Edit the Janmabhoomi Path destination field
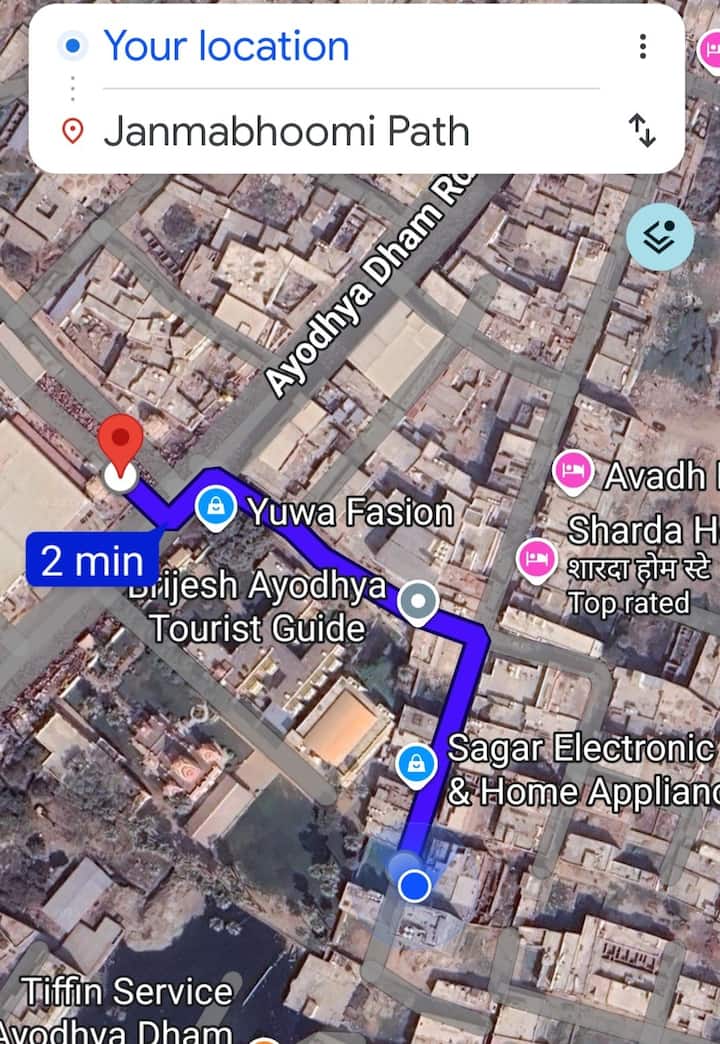Image resolution: width=720 pixels, height=1044 pixels. [286, 131]
